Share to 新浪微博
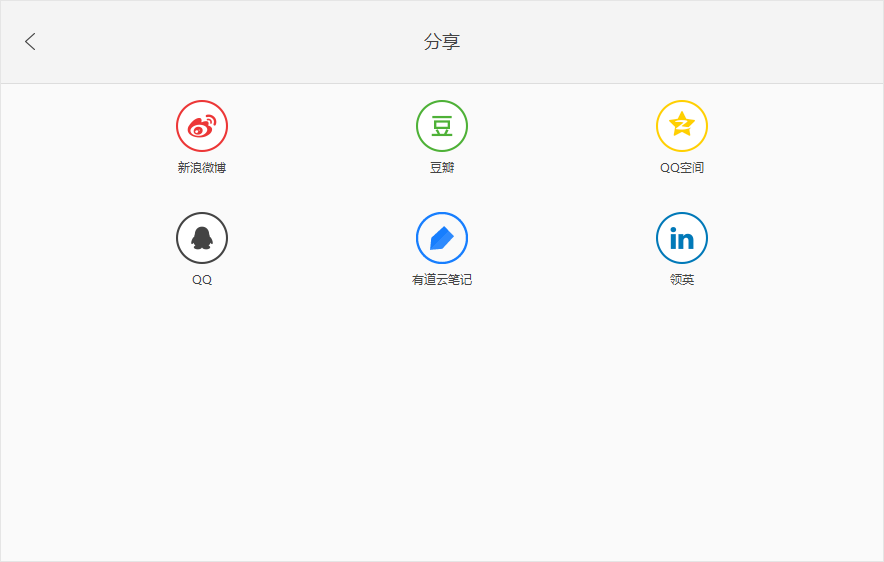 tap(202, 126)
